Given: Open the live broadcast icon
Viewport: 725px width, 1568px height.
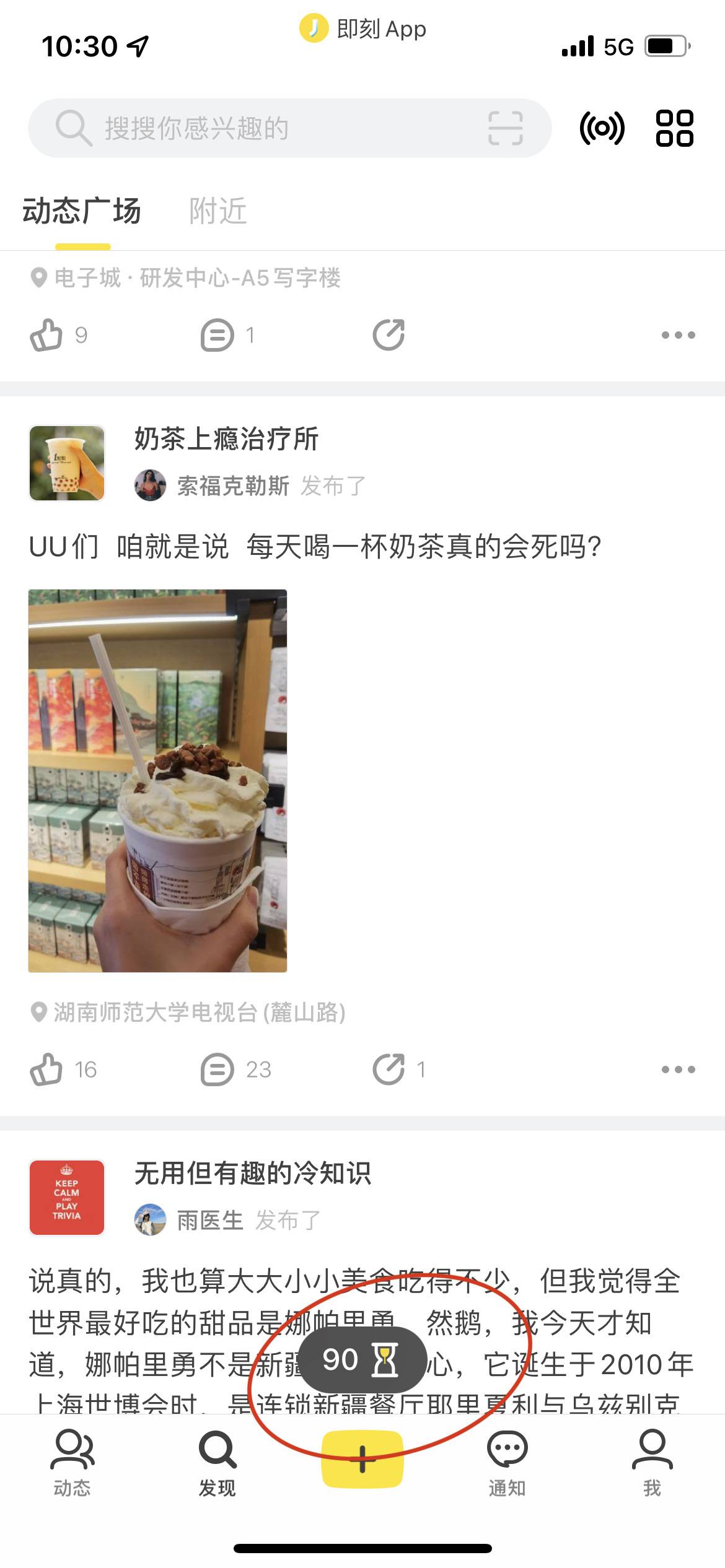Looking at the screenshot, I should click(602, 128).
